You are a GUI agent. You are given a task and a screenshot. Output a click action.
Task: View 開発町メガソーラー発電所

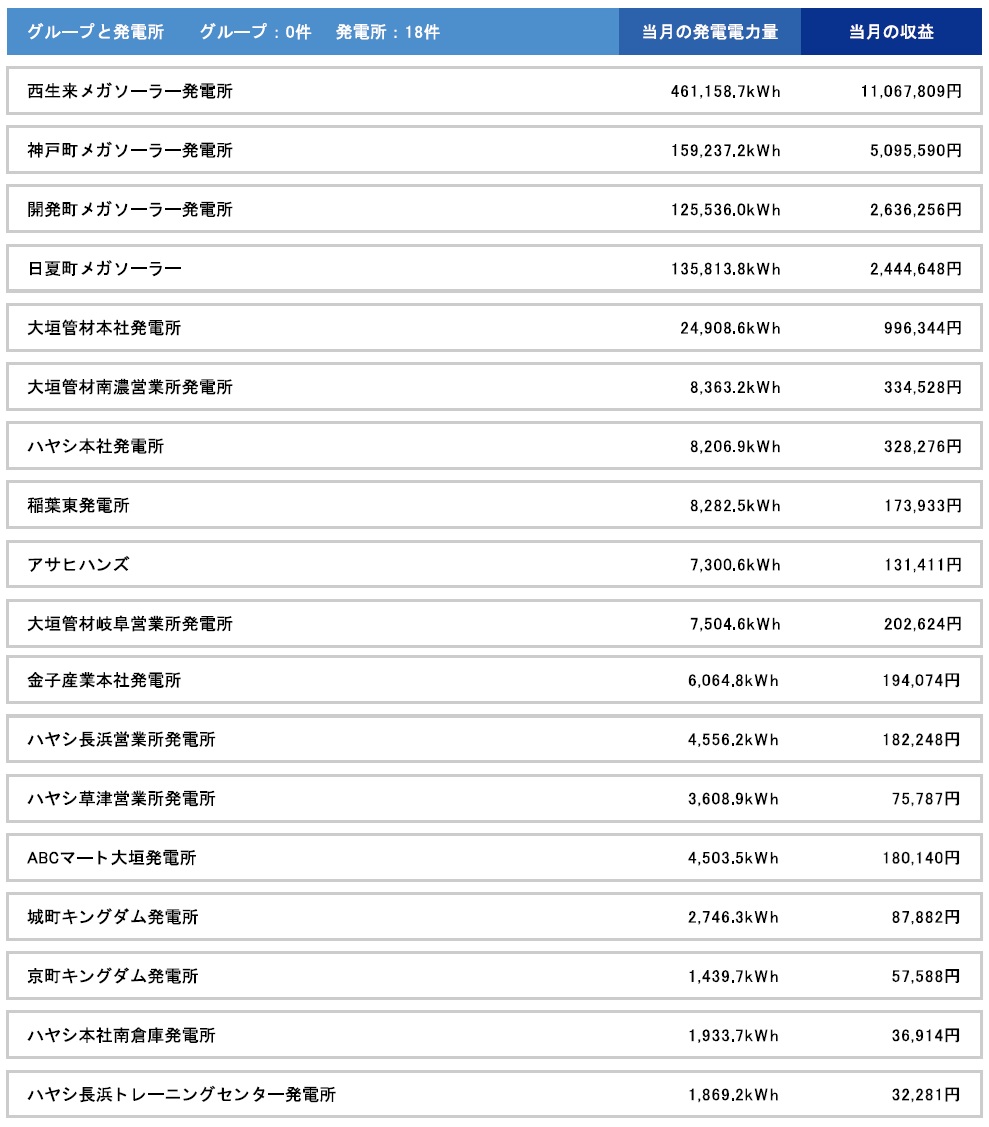[x=130, y=210]
